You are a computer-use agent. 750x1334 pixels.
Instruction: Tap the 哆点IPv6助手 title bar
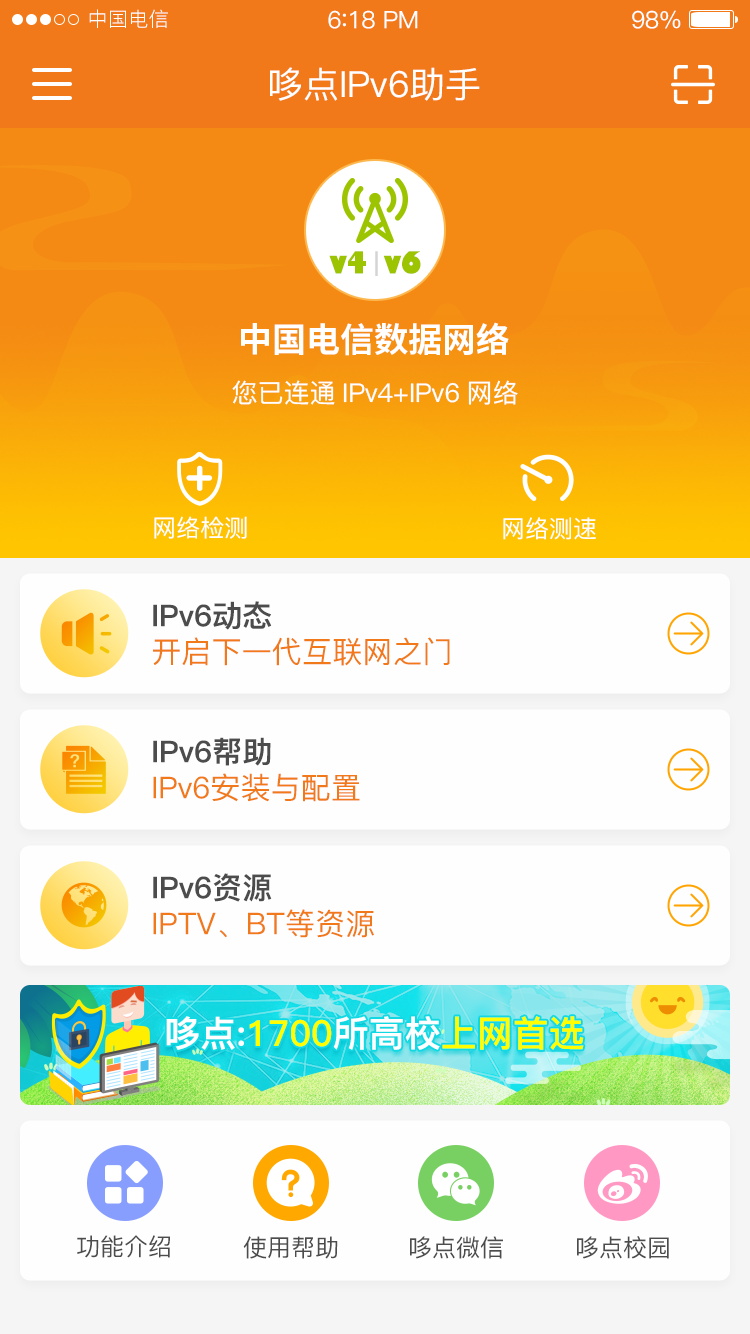click(374, 85)
